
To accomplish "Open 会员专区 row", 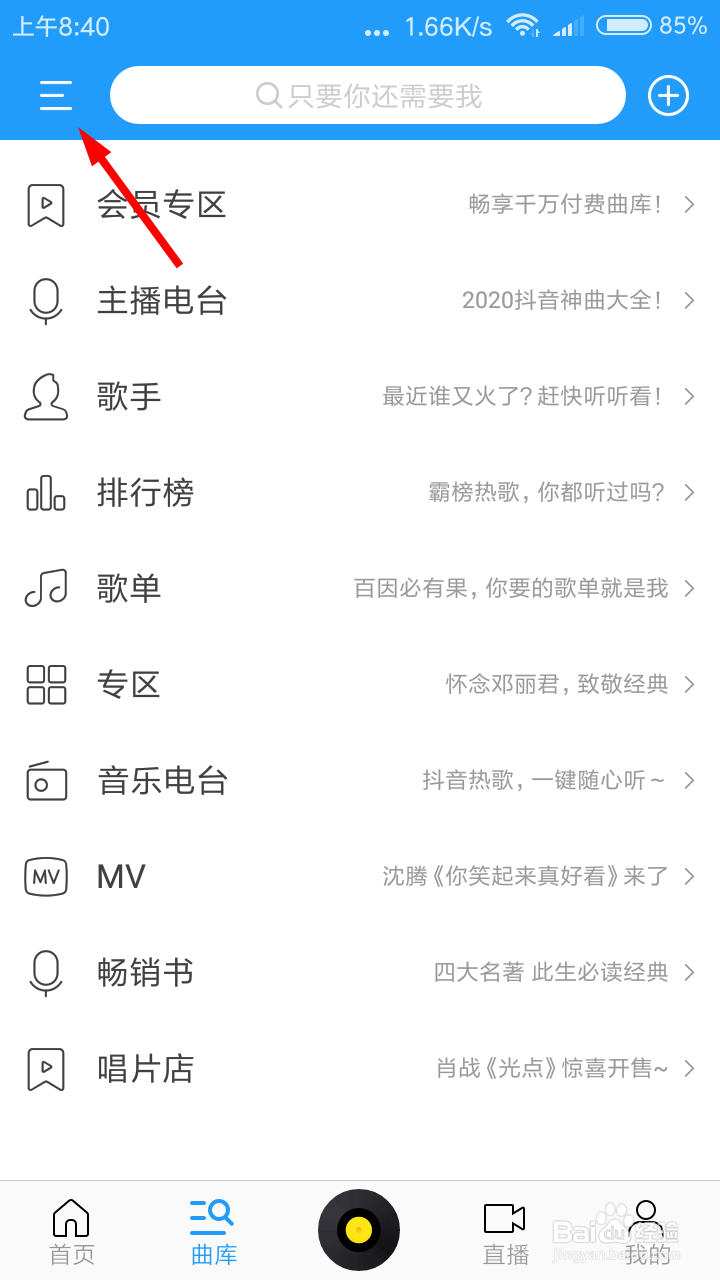I will pyautogui.click(x=360, y=205).
